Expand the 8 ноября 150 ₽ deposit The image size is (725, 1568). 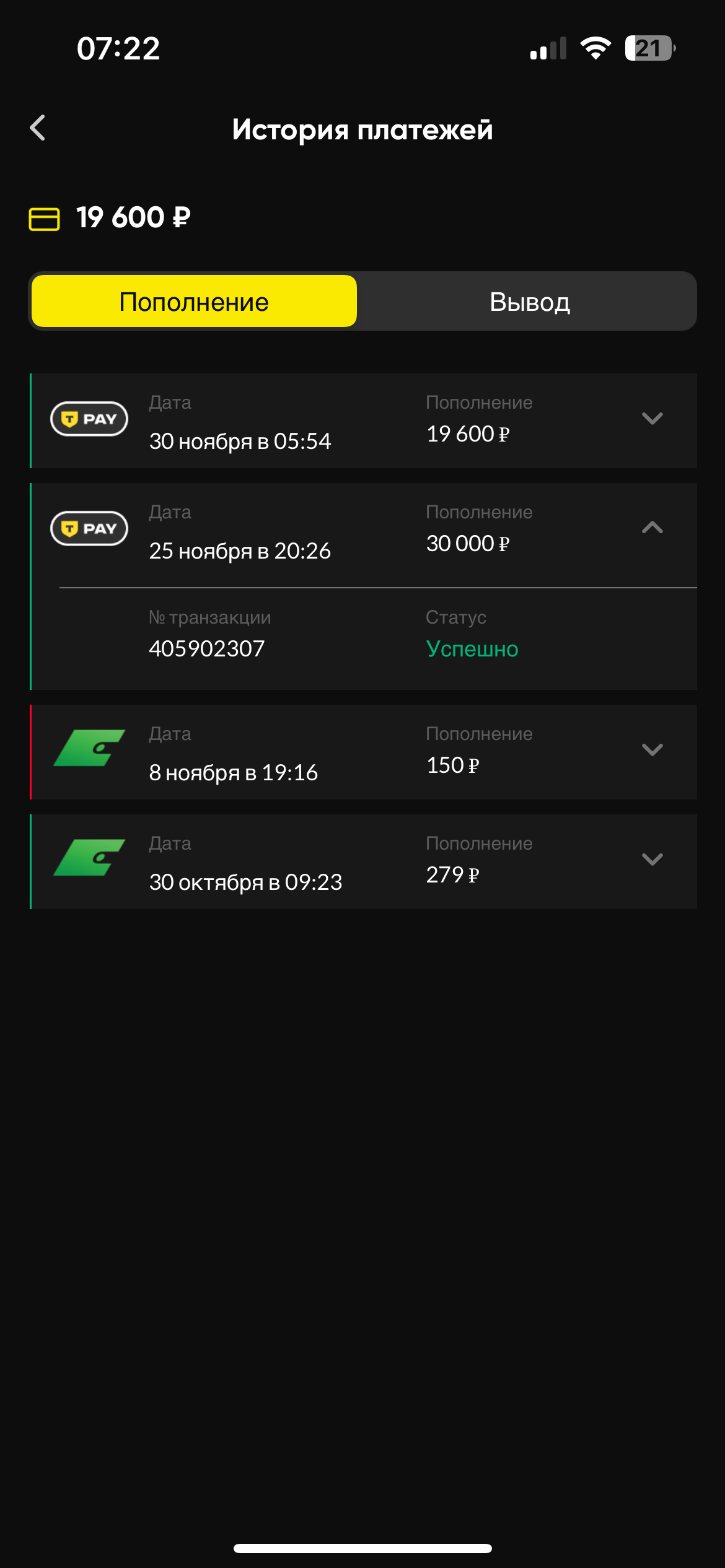(x=652, y=751)
